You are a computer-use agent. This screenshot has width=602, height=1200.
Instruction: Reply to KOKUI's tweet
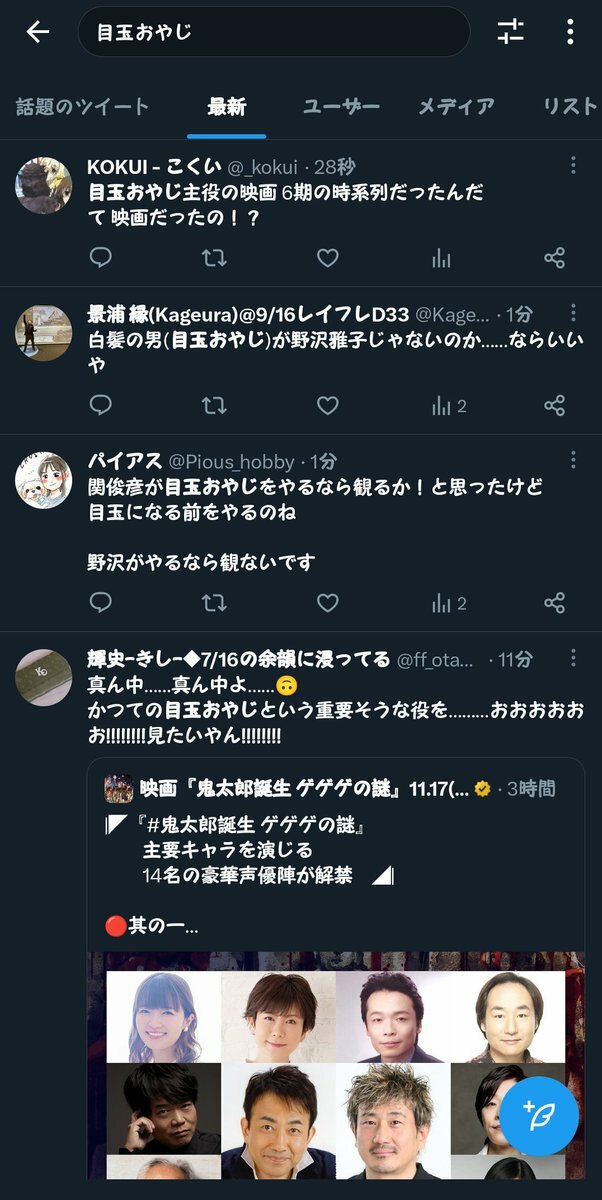coord(101,258)
